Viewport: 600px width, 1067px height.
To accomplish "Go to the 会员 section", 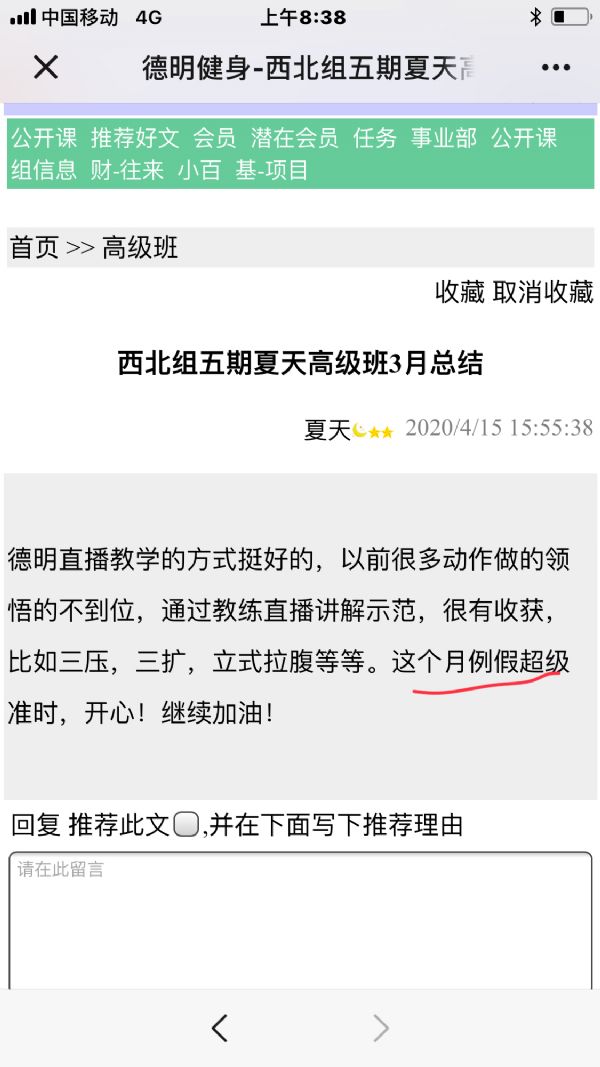I will click(215, 138).
